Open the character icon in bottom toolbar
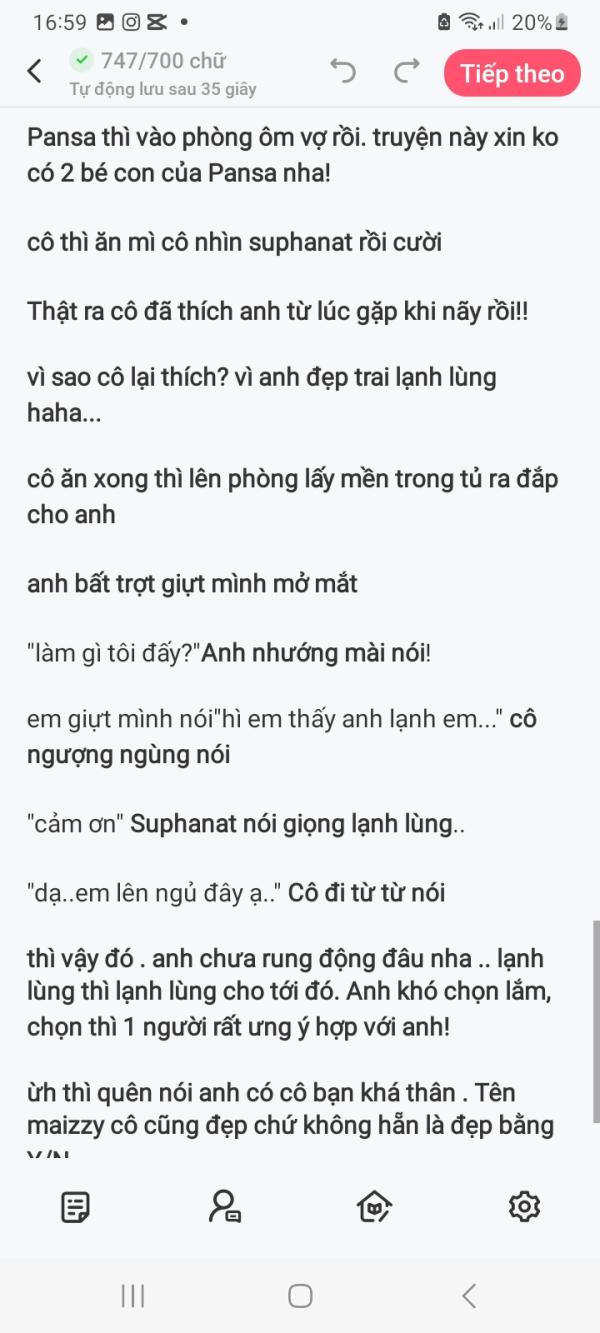Image resolution: width=600 pixels, height=1333 pixels. (x=224, y=1206)
